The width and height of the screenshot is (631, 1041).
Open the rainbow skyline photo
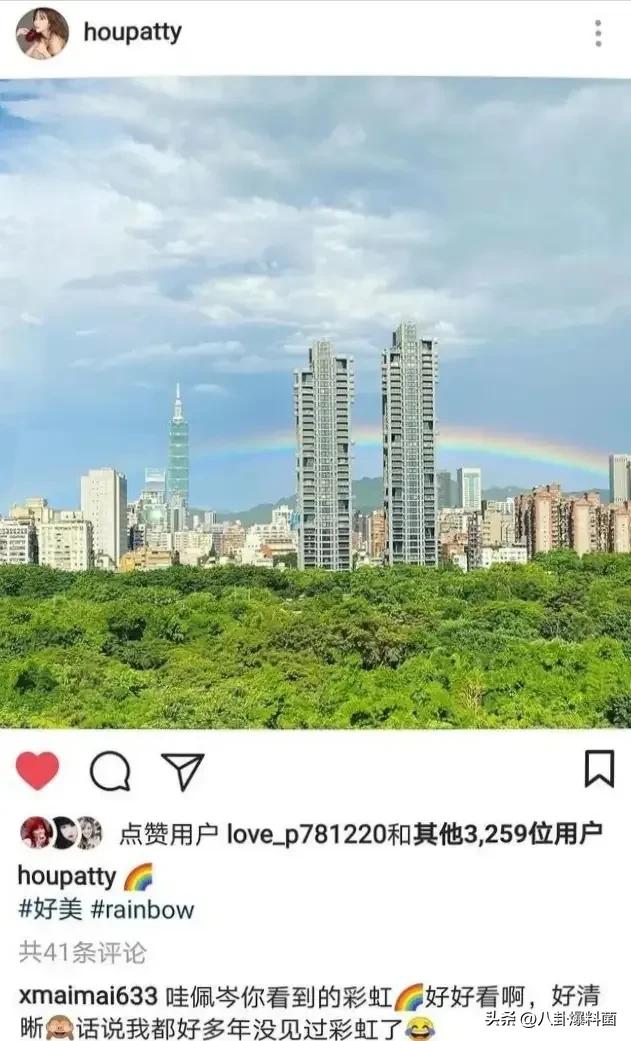click(x=315, y=402)
